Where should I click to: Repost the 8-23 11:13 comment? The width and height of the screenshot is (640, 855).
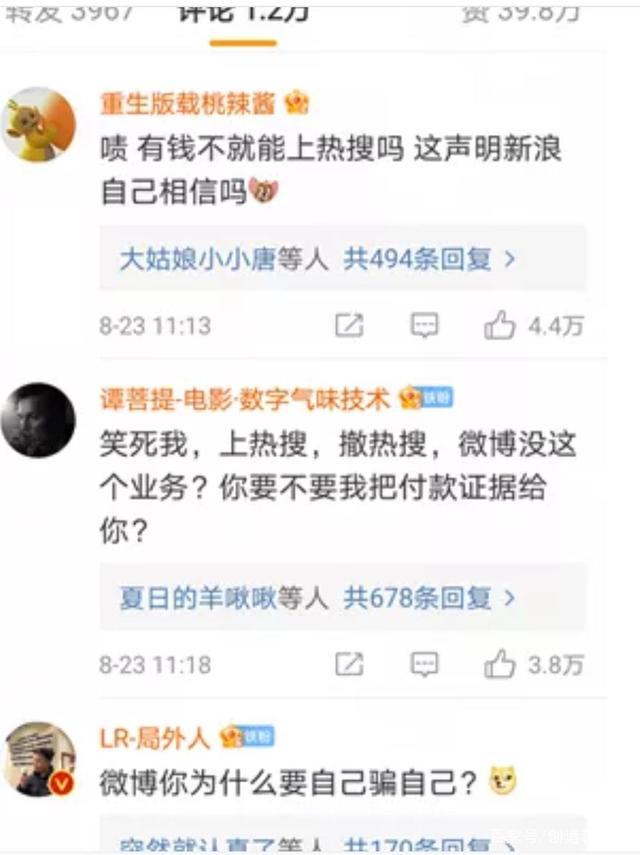click(x=348, y=325)
